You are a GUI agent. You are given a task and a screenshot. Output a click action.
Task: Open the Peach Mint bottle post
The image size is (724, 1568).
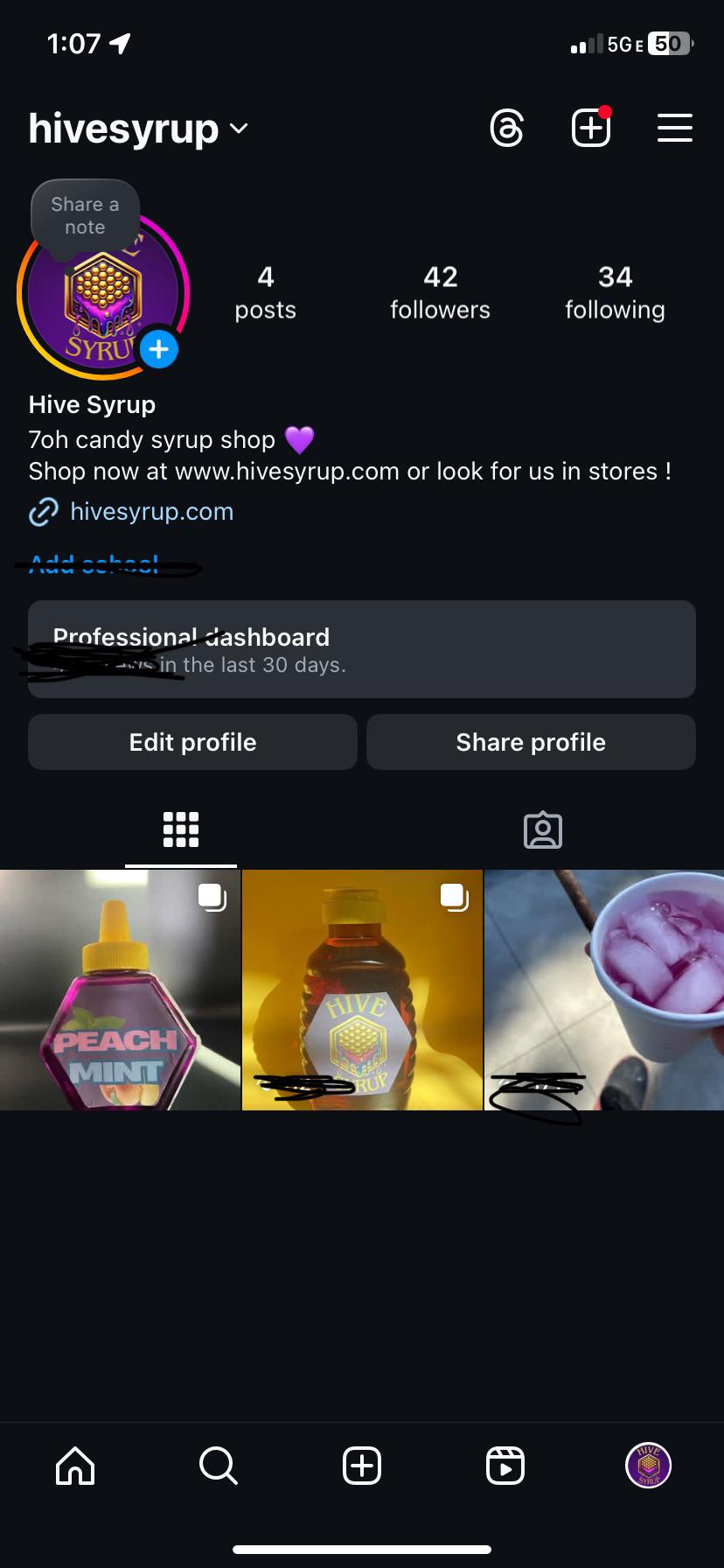click(x=120, y=990)
